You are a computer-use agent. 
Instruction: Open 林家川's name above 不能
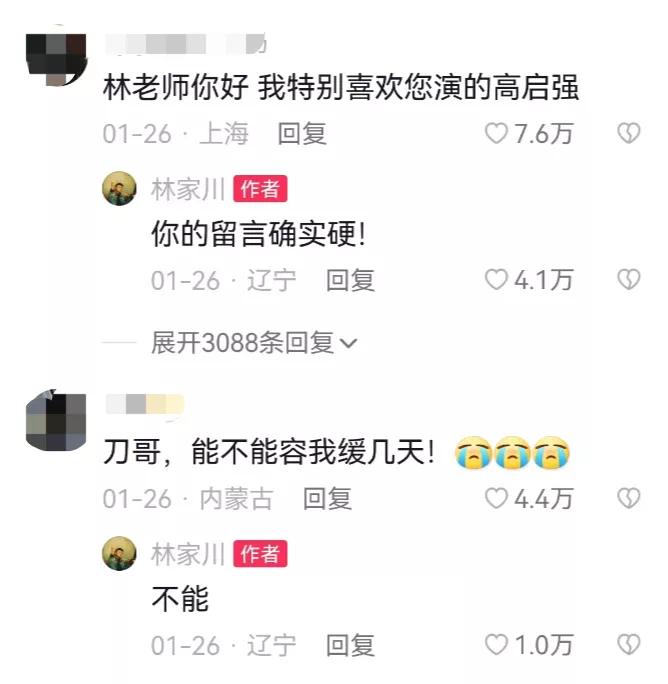coord(188,553)
